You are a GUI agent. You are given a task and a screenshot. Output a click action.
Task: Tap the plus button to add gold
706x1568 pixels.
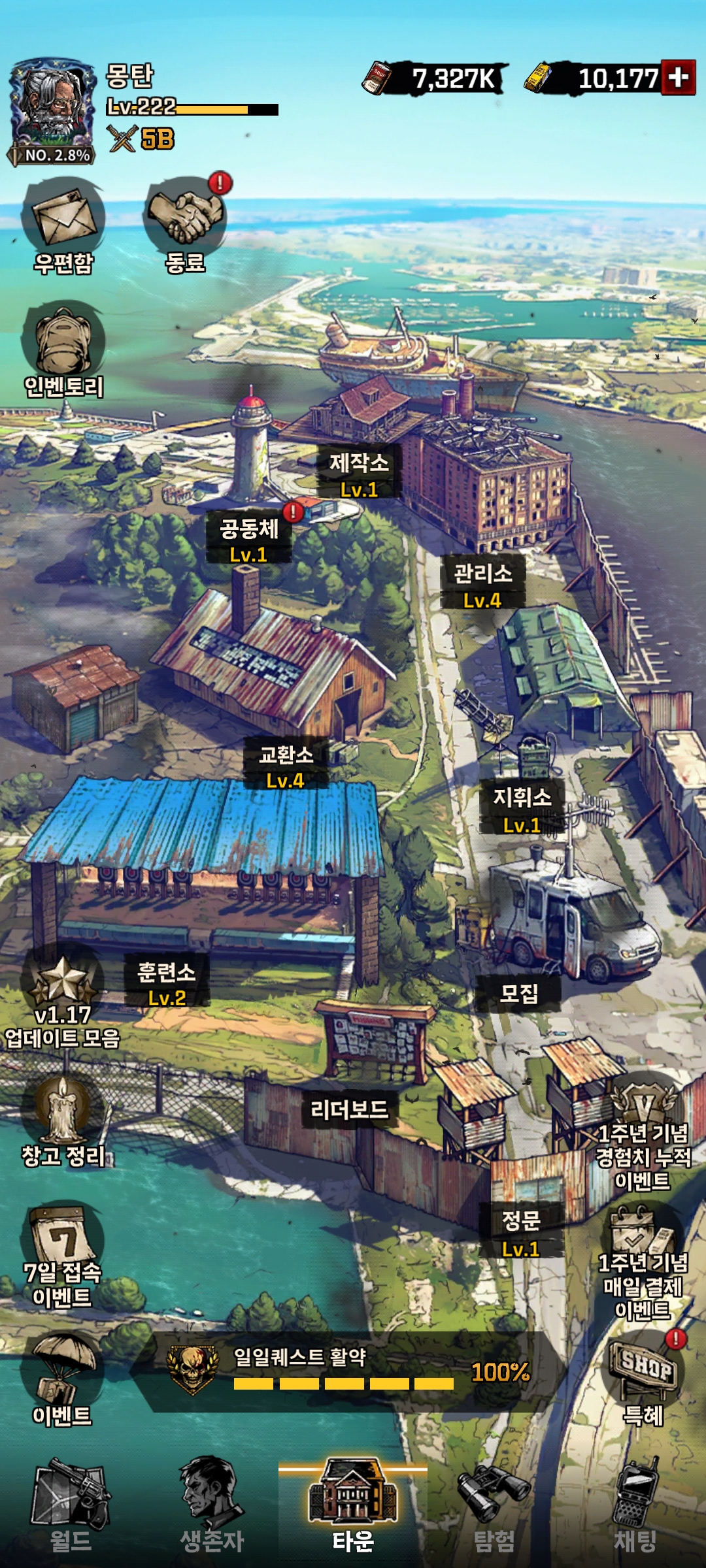tap(678, 78)
